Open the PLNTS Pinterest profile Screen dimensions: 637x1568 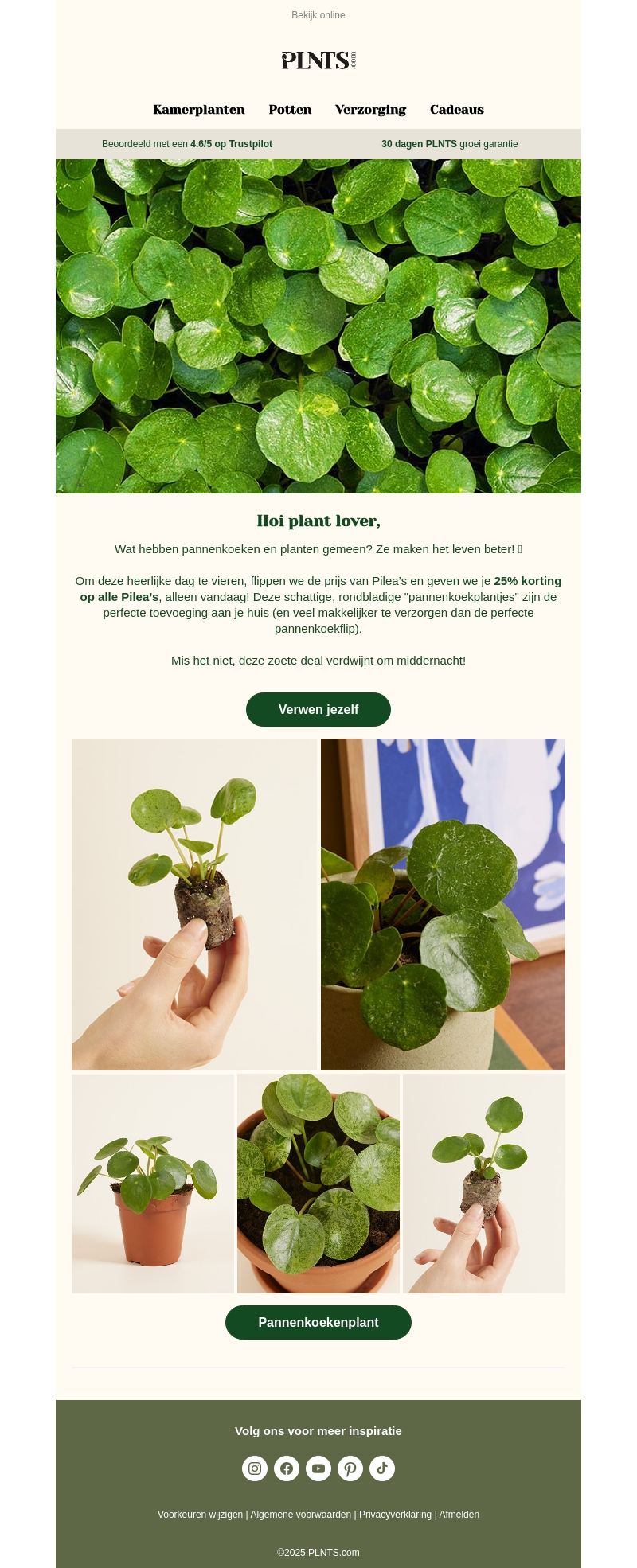(350, 1469)
